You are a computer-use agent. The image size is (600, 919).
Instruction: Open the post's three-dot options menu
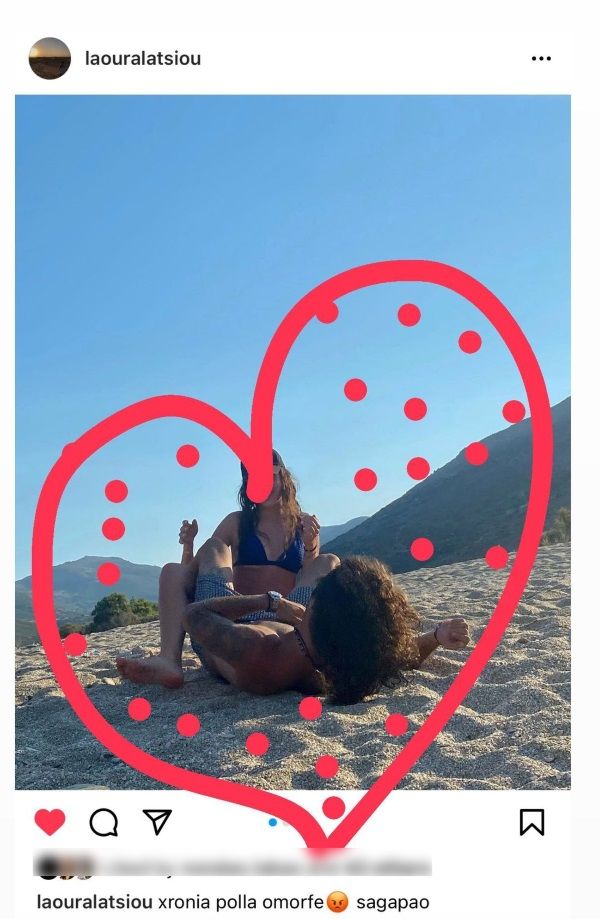541,59
